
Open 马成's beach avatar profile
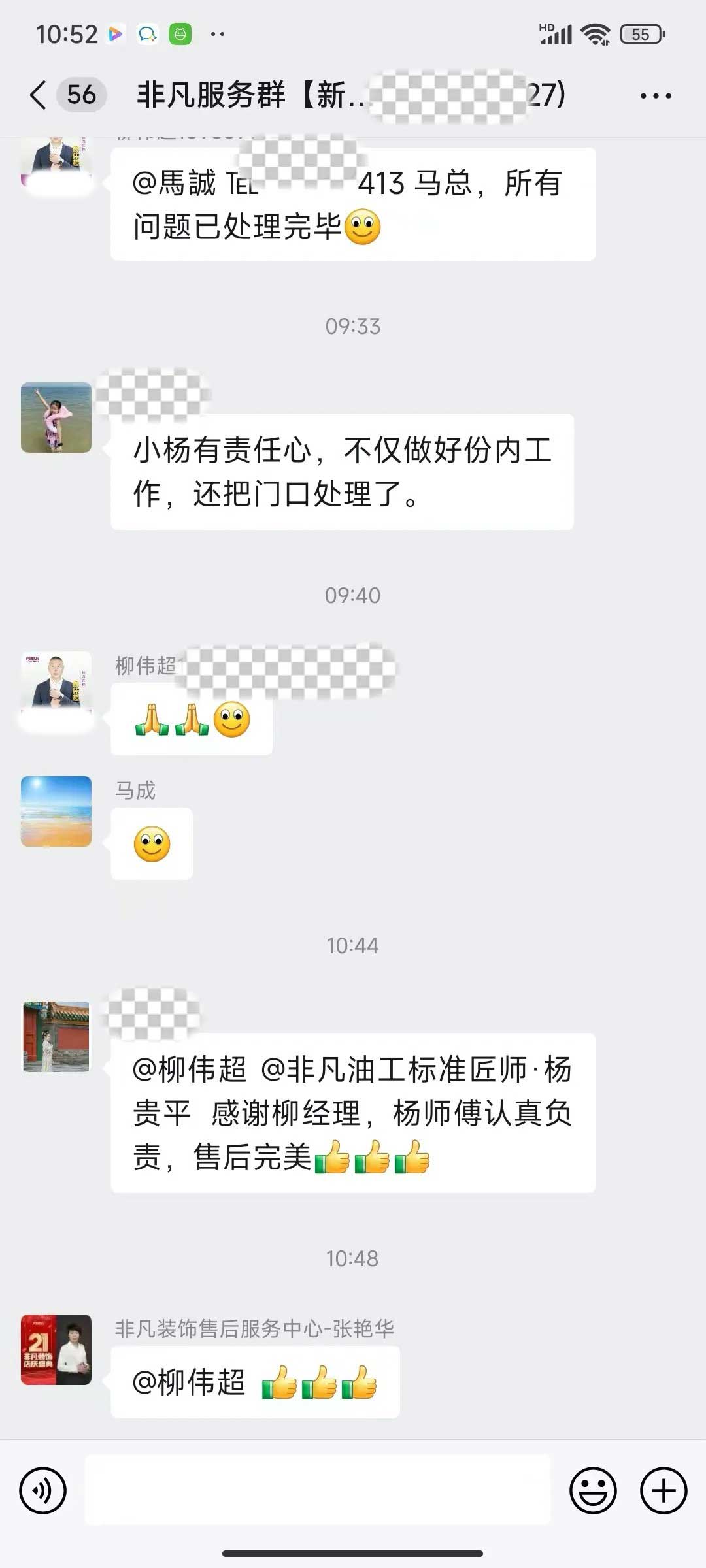click(x=56, y=811)
